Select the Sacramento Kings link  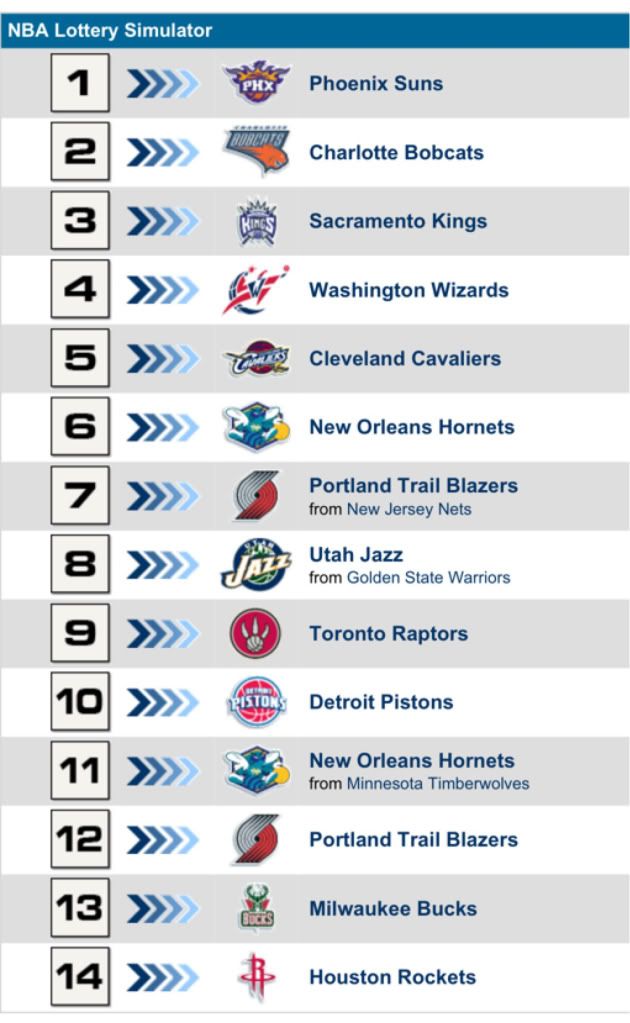[x=398, y=222]
